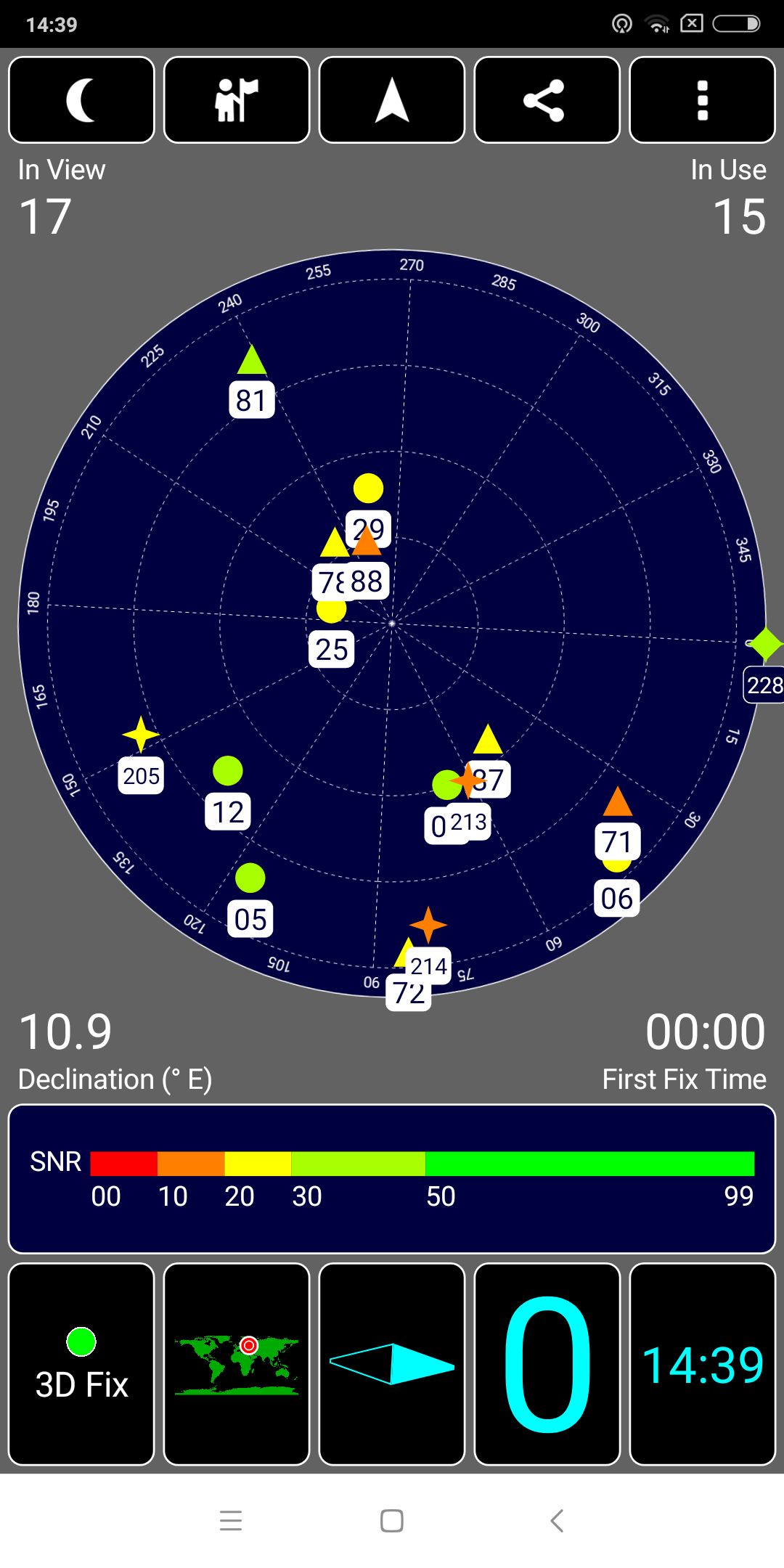The width and height of the screenshot is (784, 1568).
Task: Open the world map tile
Action: [x=237, y=1364]
